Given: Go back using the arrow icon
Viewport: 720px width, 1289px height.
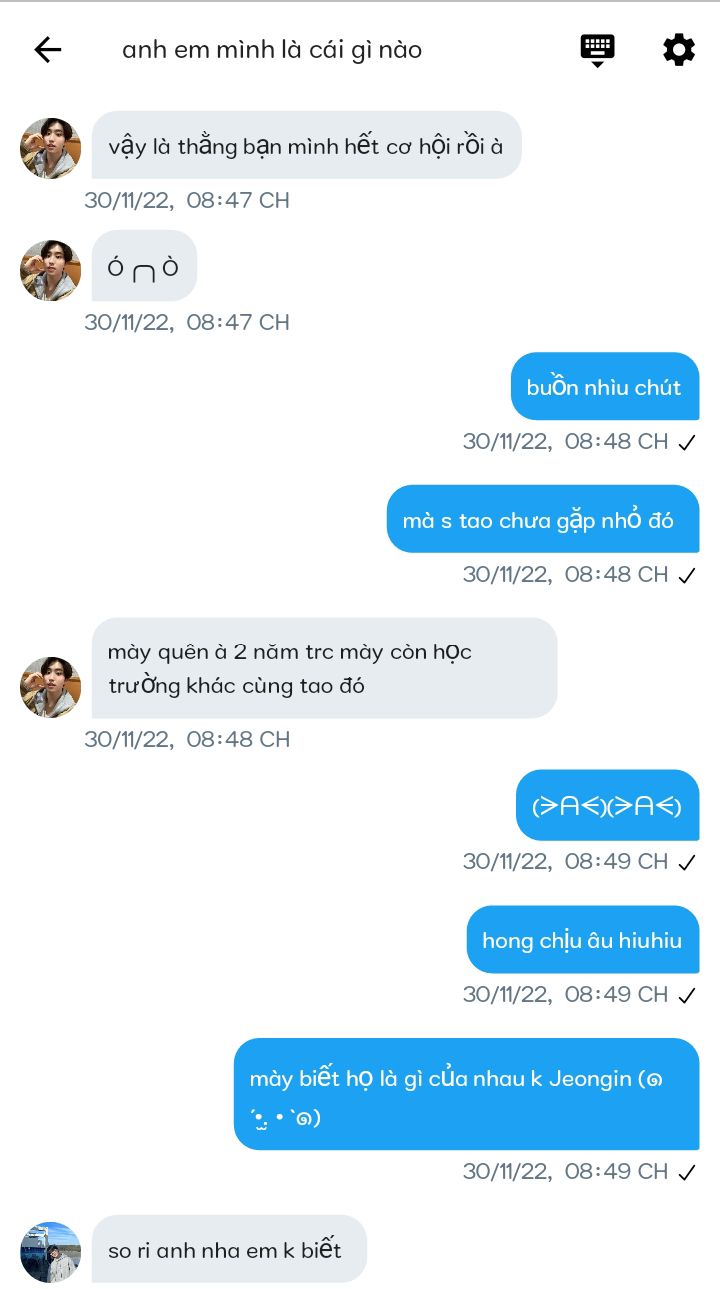Looking at the screenshot, I should (x=48, y=50).
